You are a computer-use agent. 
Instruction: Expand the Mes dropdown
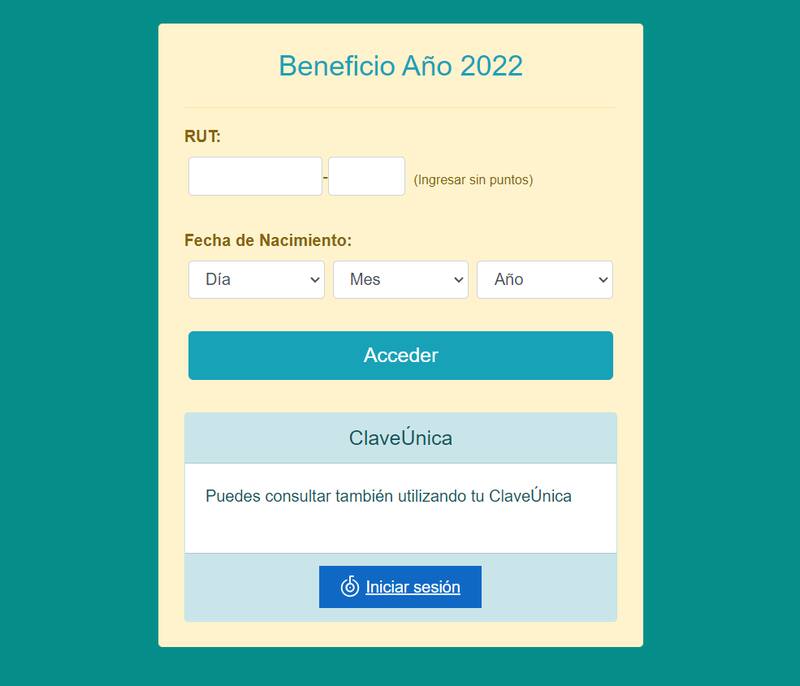point(400,280)
